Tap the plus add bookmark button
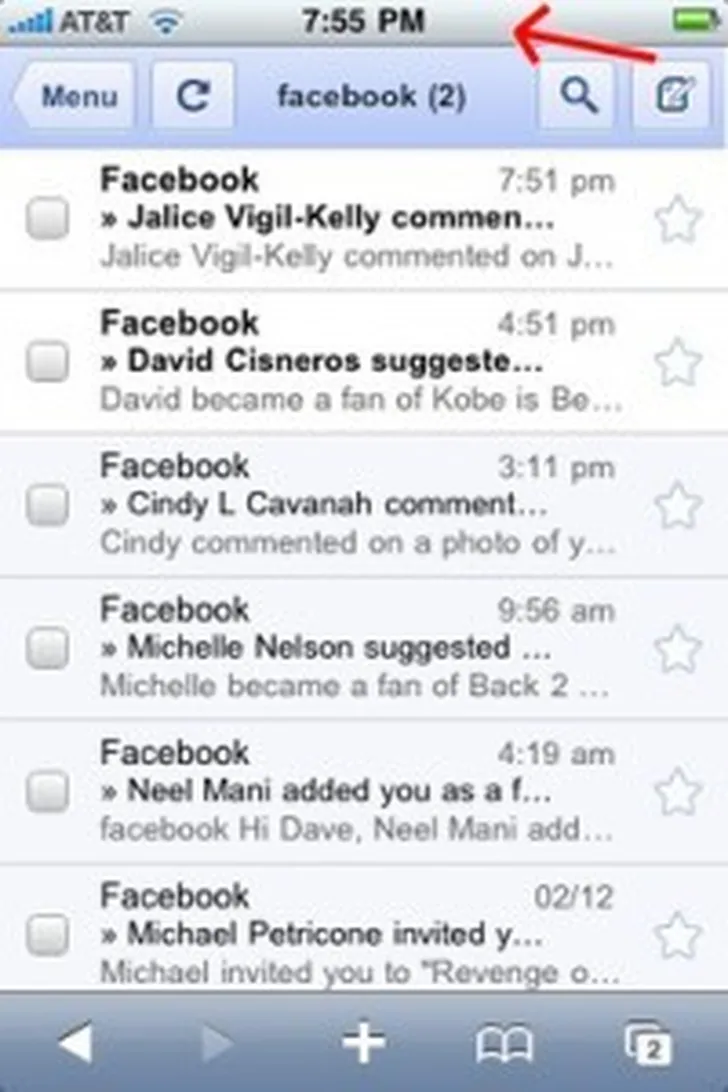The height and width of the screenshot is (1092, 728). 363,1044
